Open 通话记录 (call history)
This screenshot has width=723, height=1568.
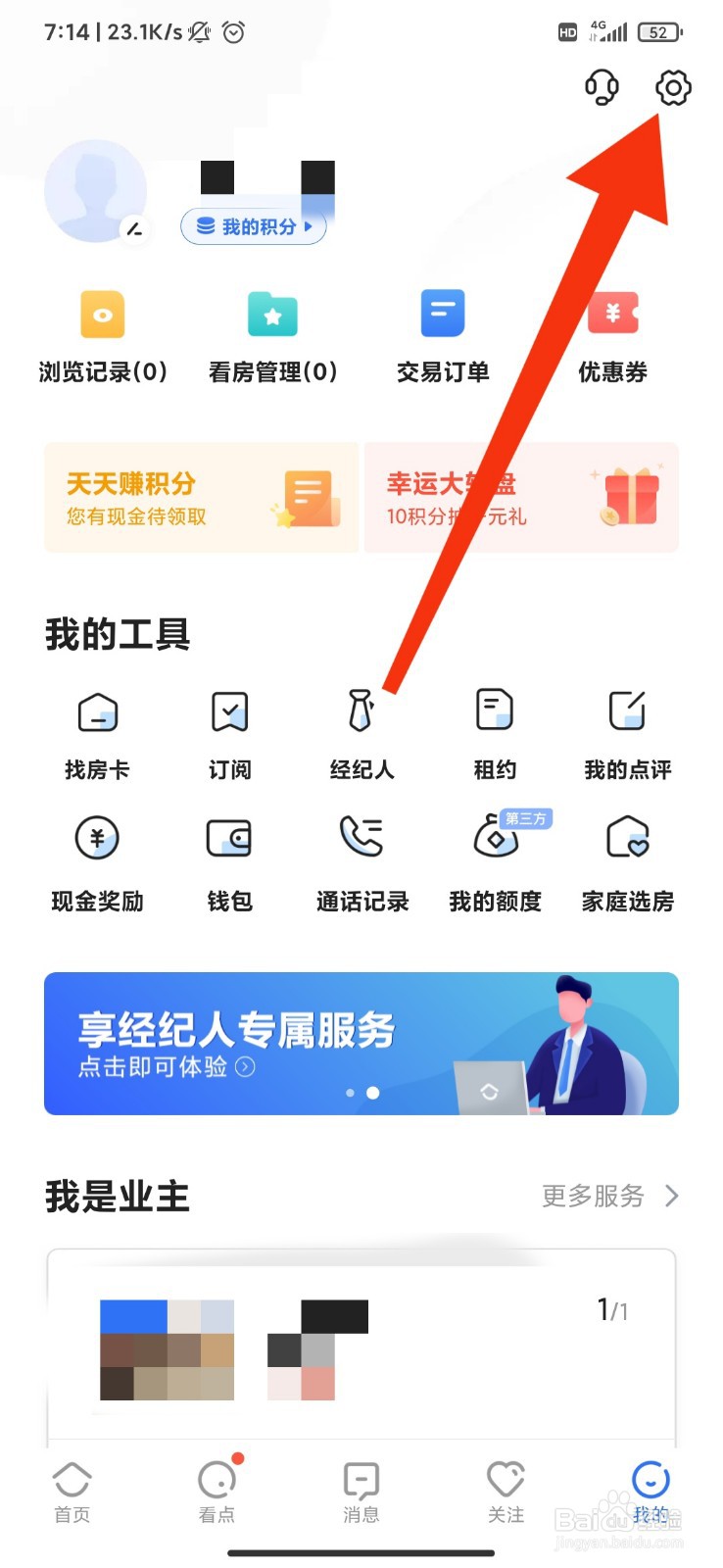tap(361, 862)
